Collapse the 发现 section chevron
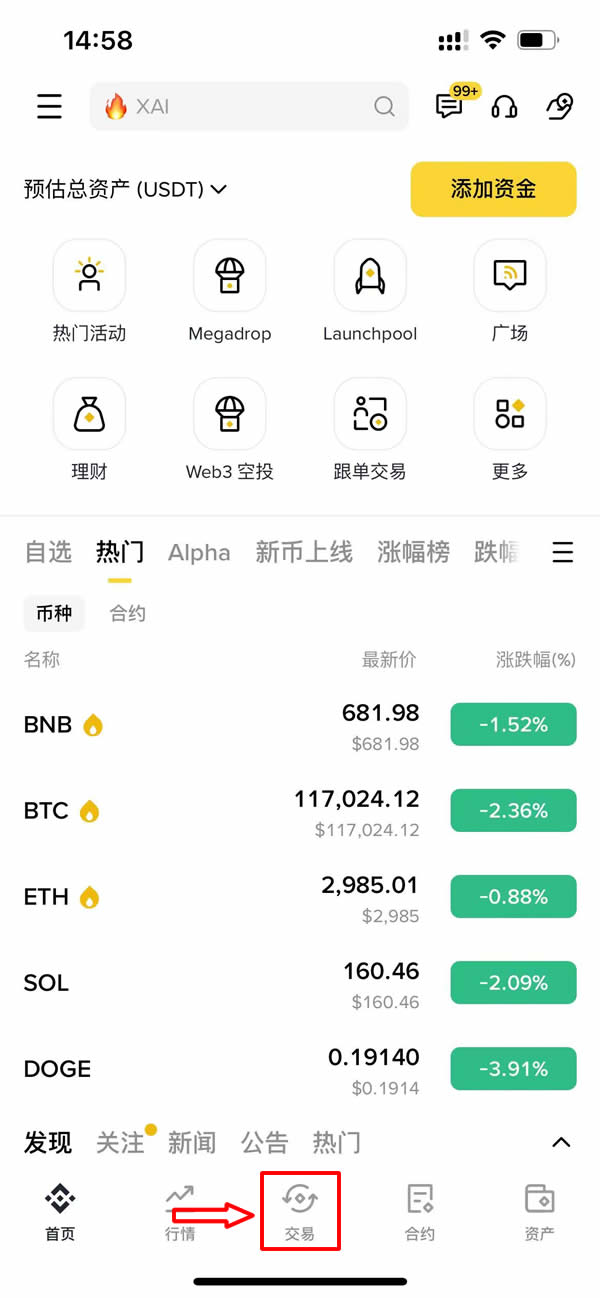 click(x=562, y=1142)
